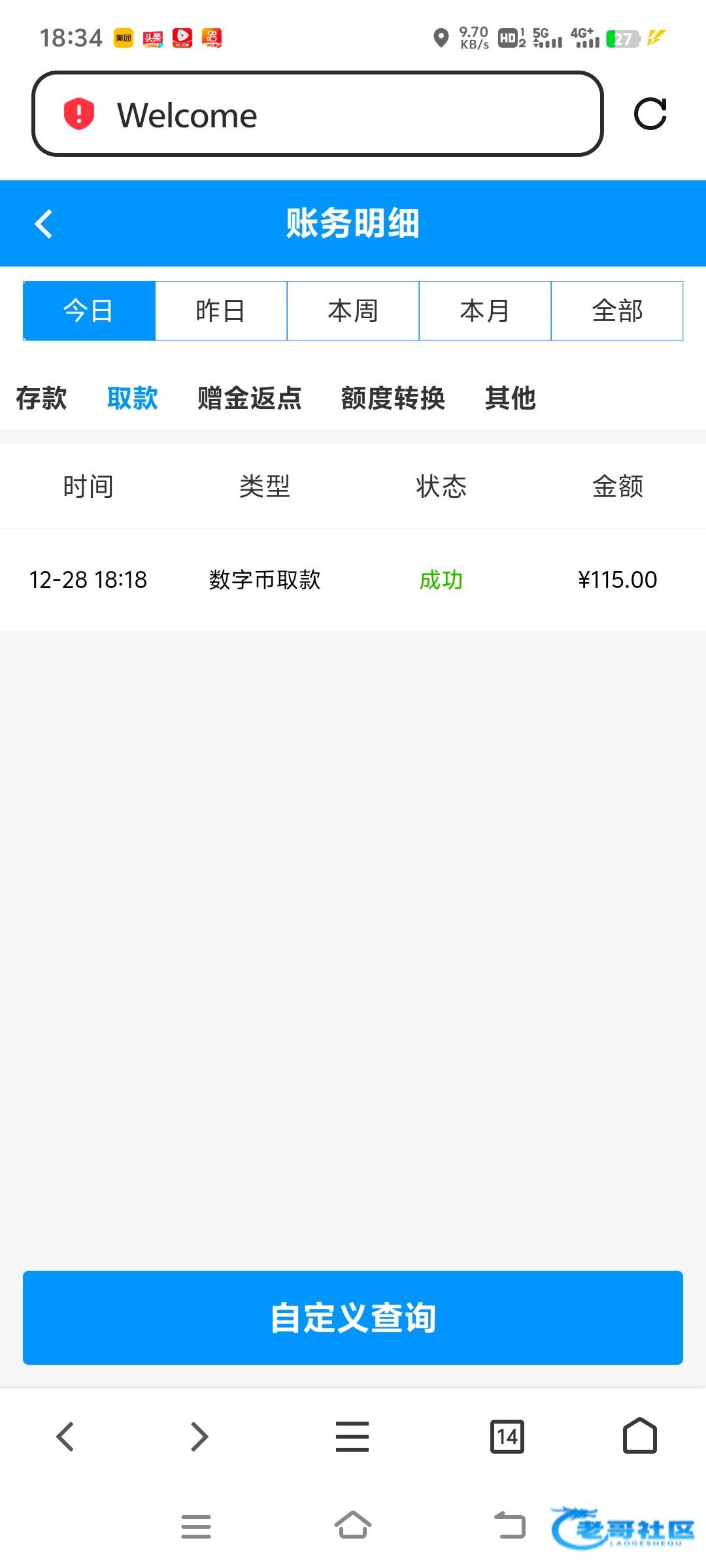The height and width of the screenshot is (1568, 706).
Task: Select the 取款 category tab
Action: click(x=133, y=398)
